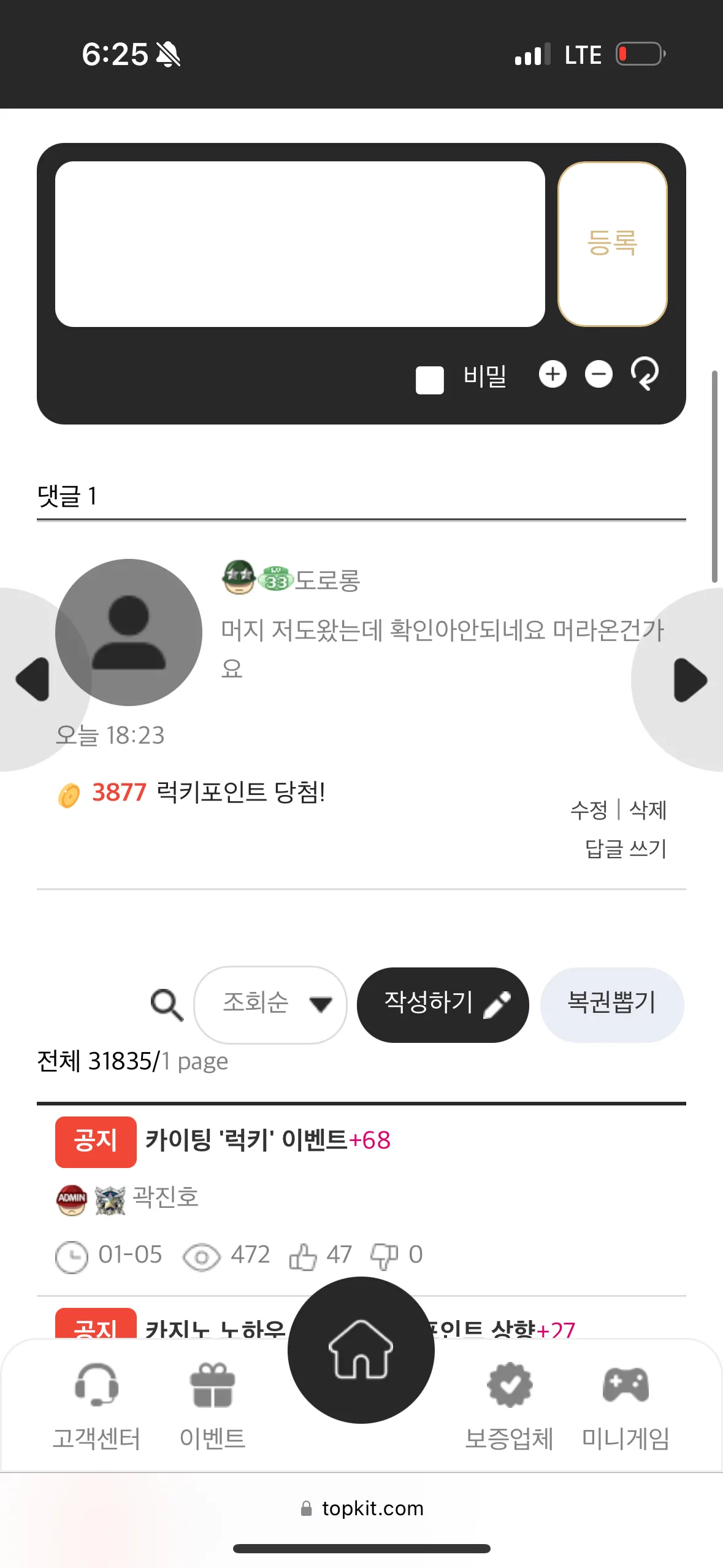
Task: Open notice 카이팅 '럭키' 이벤트
Action: (x=247, y=1140)
